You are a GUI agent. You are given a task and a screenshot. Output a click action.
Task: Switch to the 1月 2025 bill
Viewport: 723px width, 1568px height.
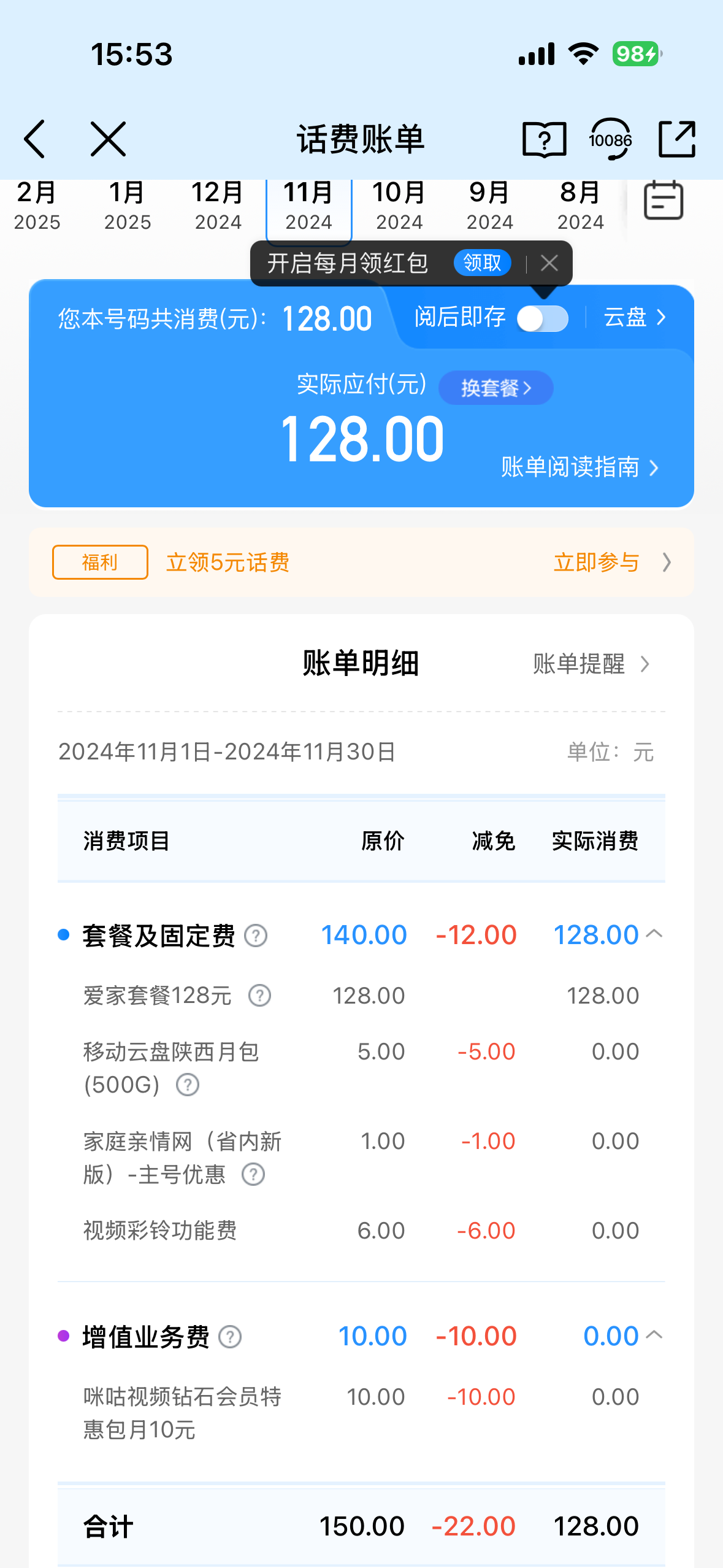(x=128, y=206)
